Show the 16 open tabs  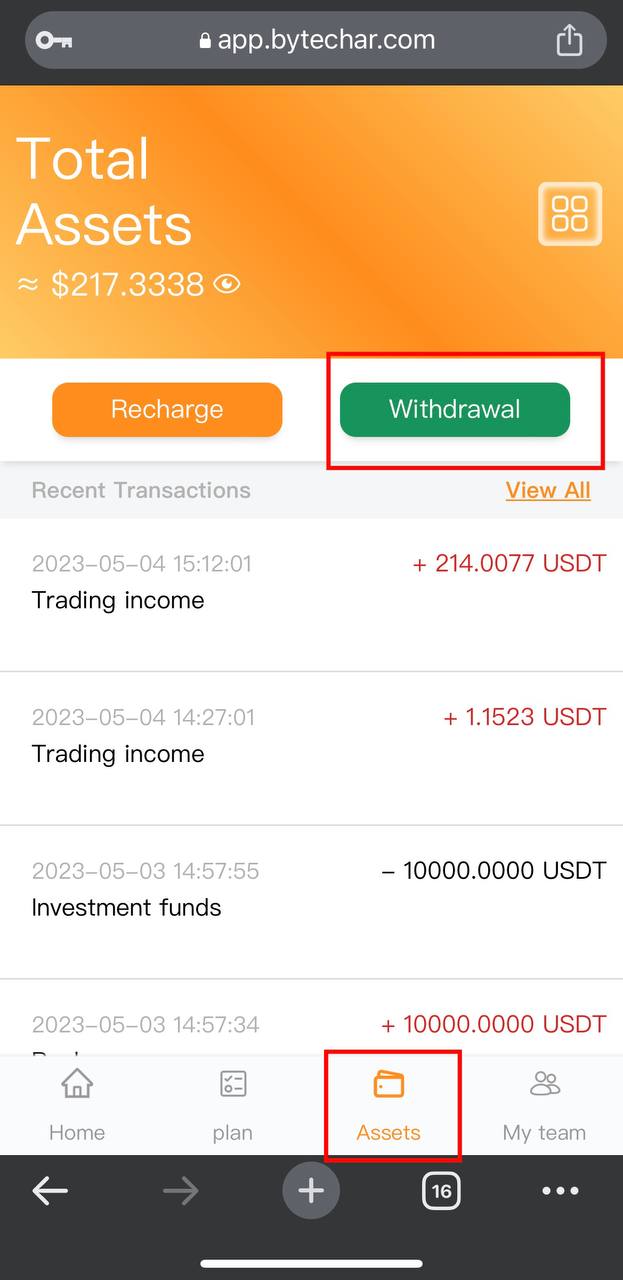441,1191
